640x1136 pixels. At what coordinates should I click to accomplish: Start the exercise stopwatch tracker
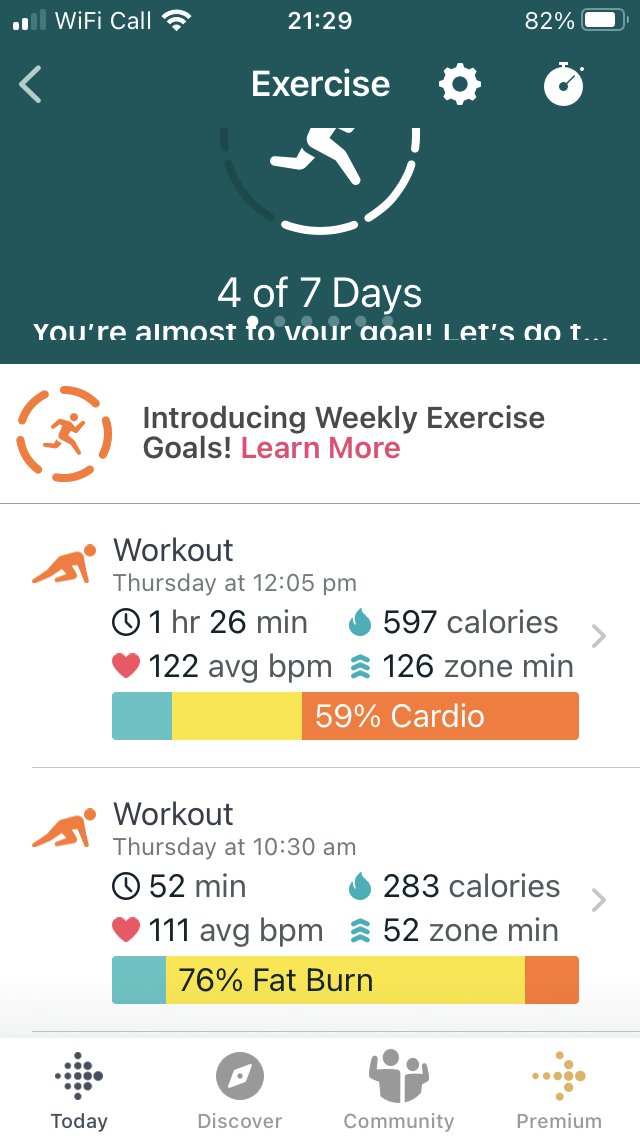pyautogui.click(x=564, y=84)
